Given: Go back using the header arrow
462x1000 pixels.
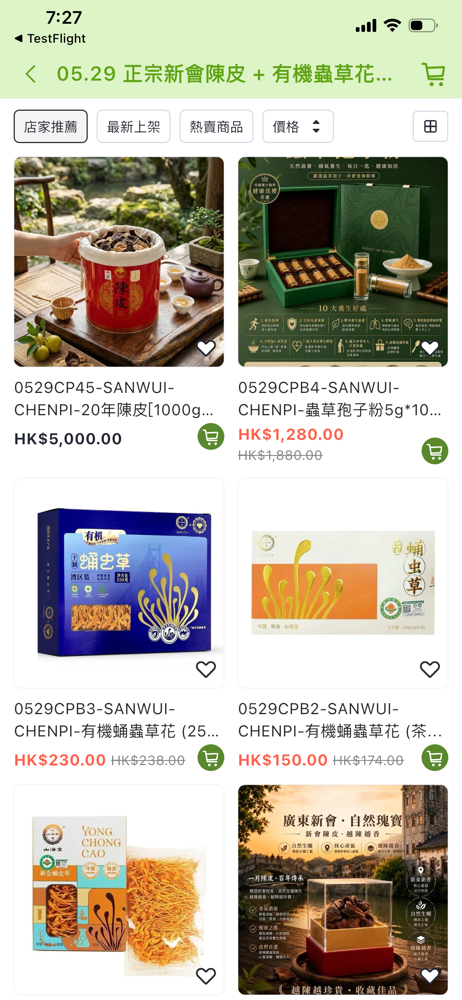Looking at the screenshot, I should (x=30, y=74).
